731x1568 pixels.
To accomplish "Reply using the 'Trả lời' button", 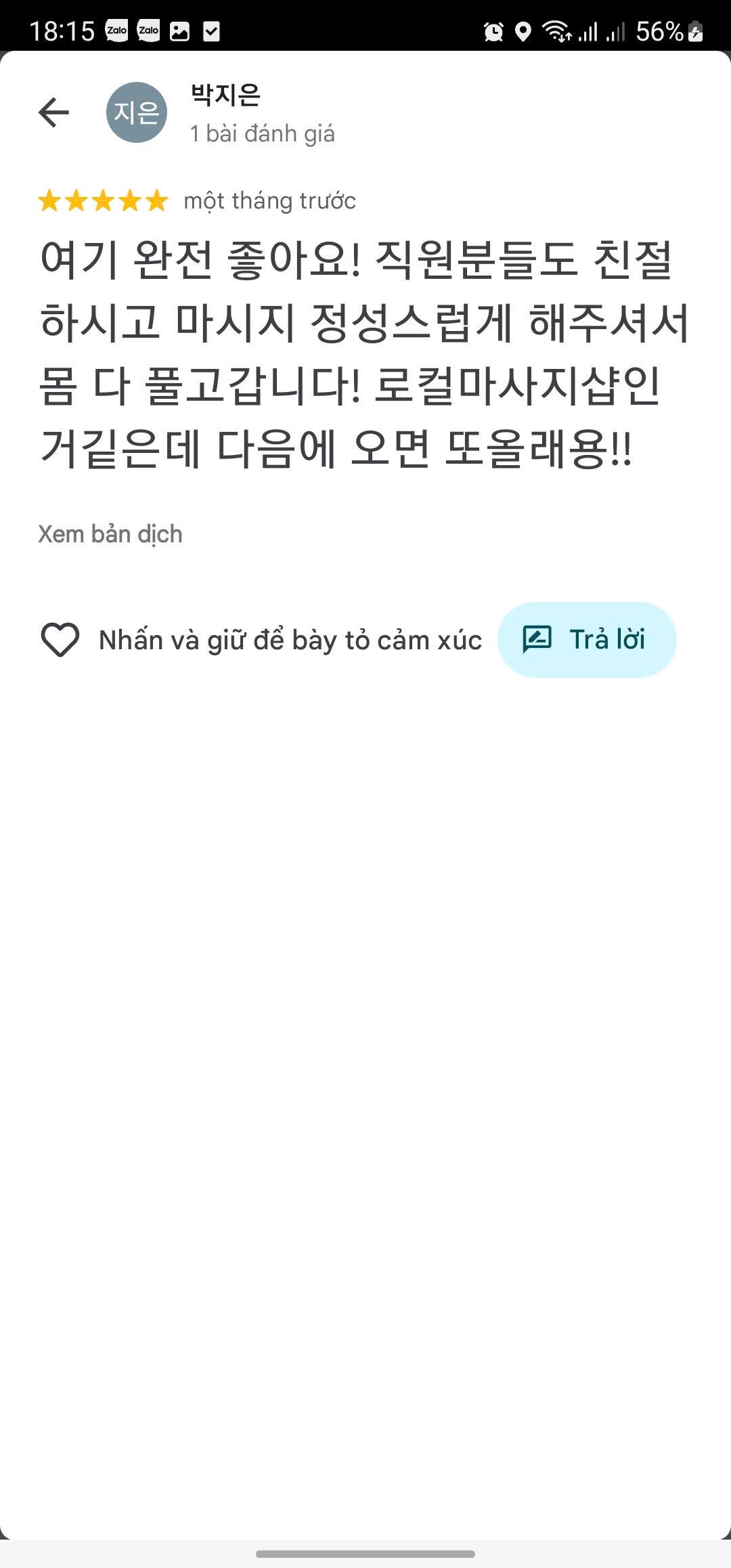I will click(x=587, y=640).
